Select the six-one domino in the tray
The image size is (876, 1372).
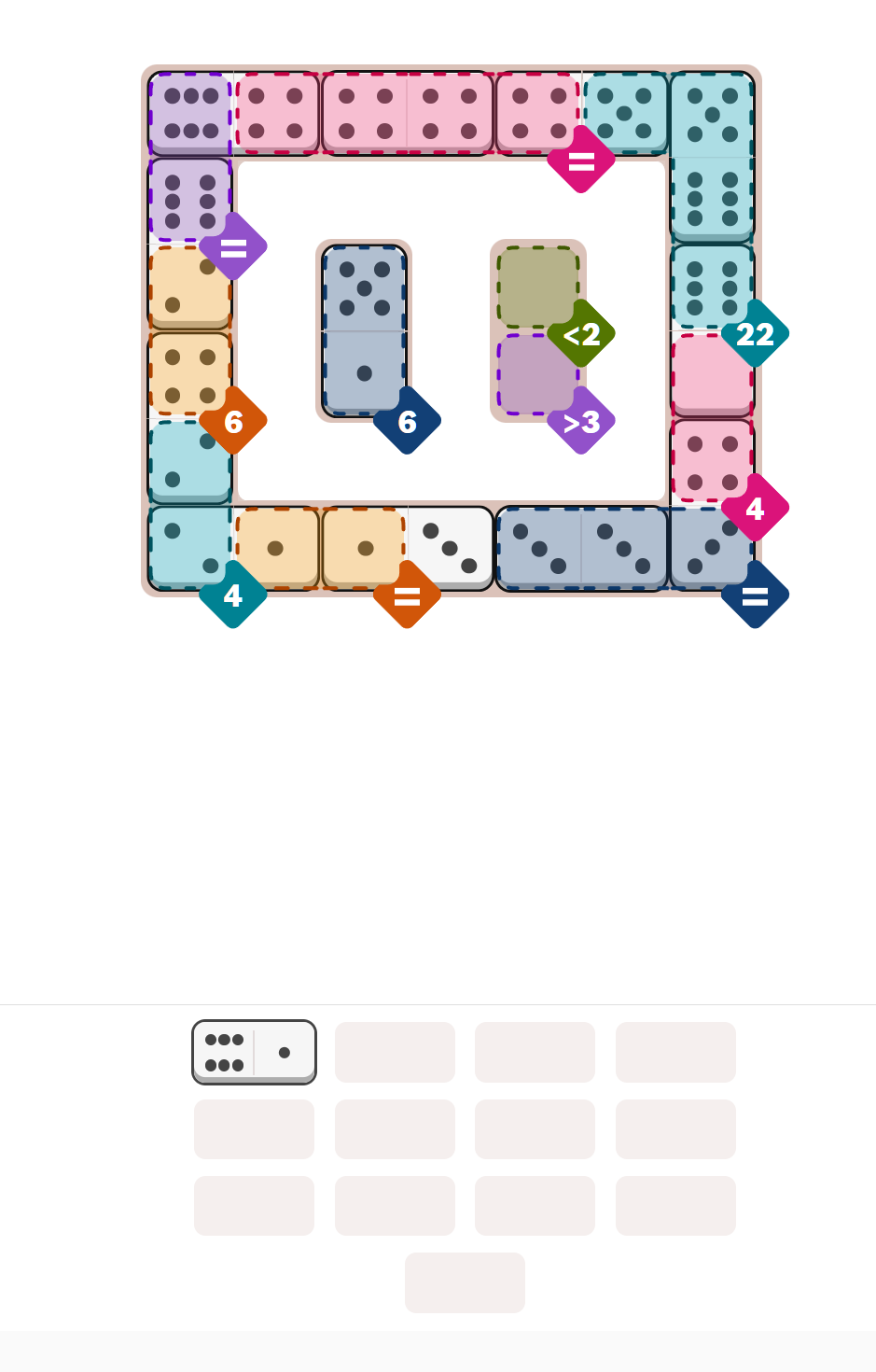[254, 1052]
